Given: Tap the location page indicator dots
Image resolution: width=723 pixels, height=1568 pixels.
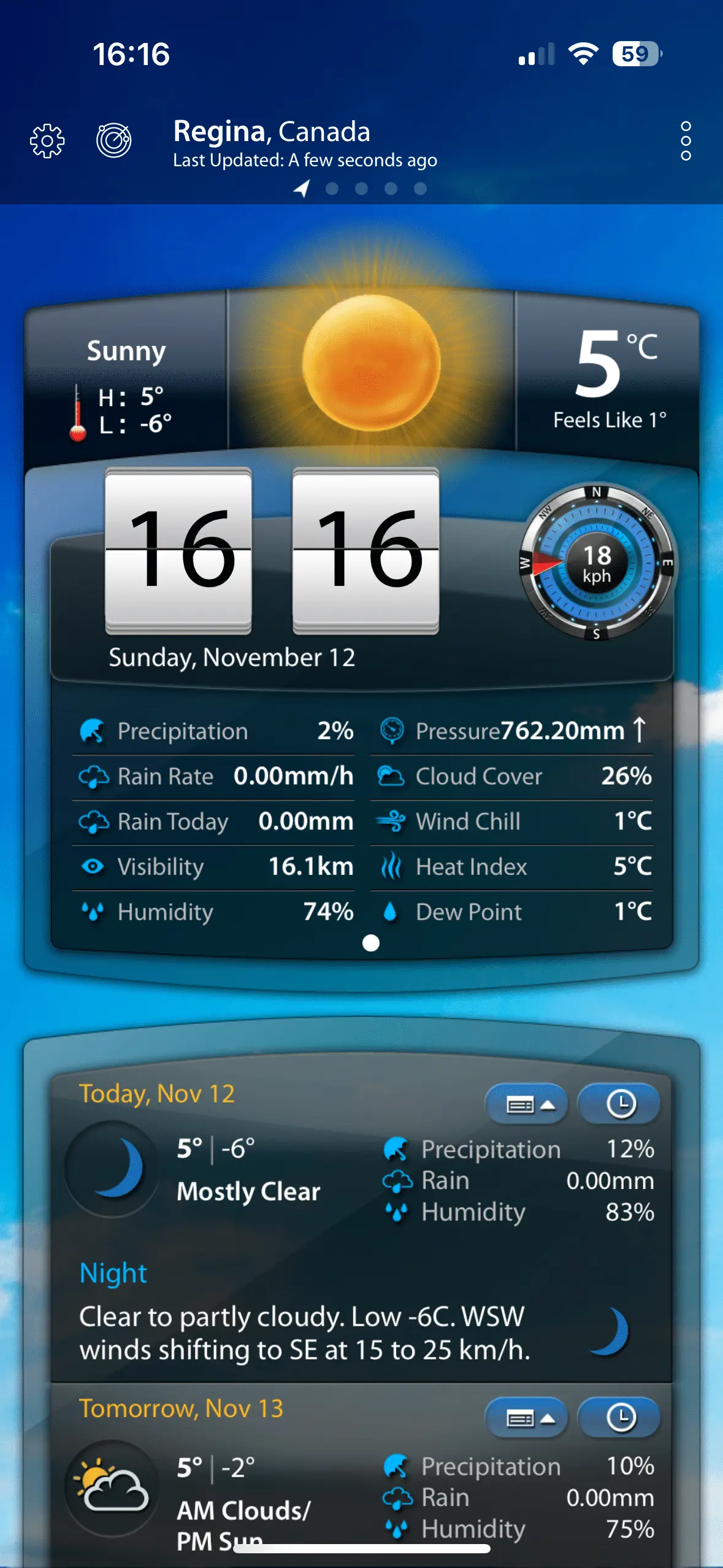Looking at the screenshot, I should coord(362,189).
